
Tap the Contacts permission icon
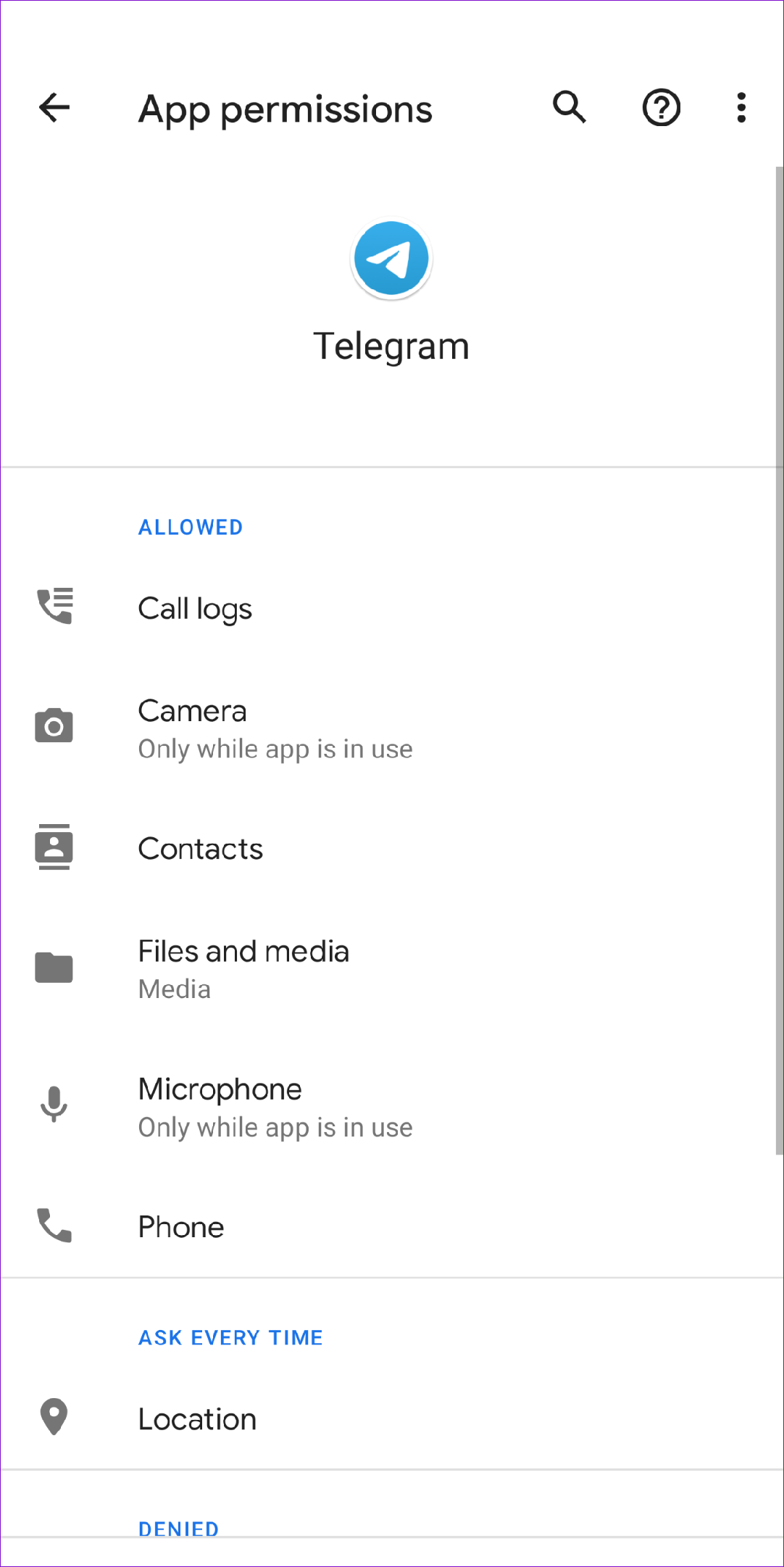[54, 847]
